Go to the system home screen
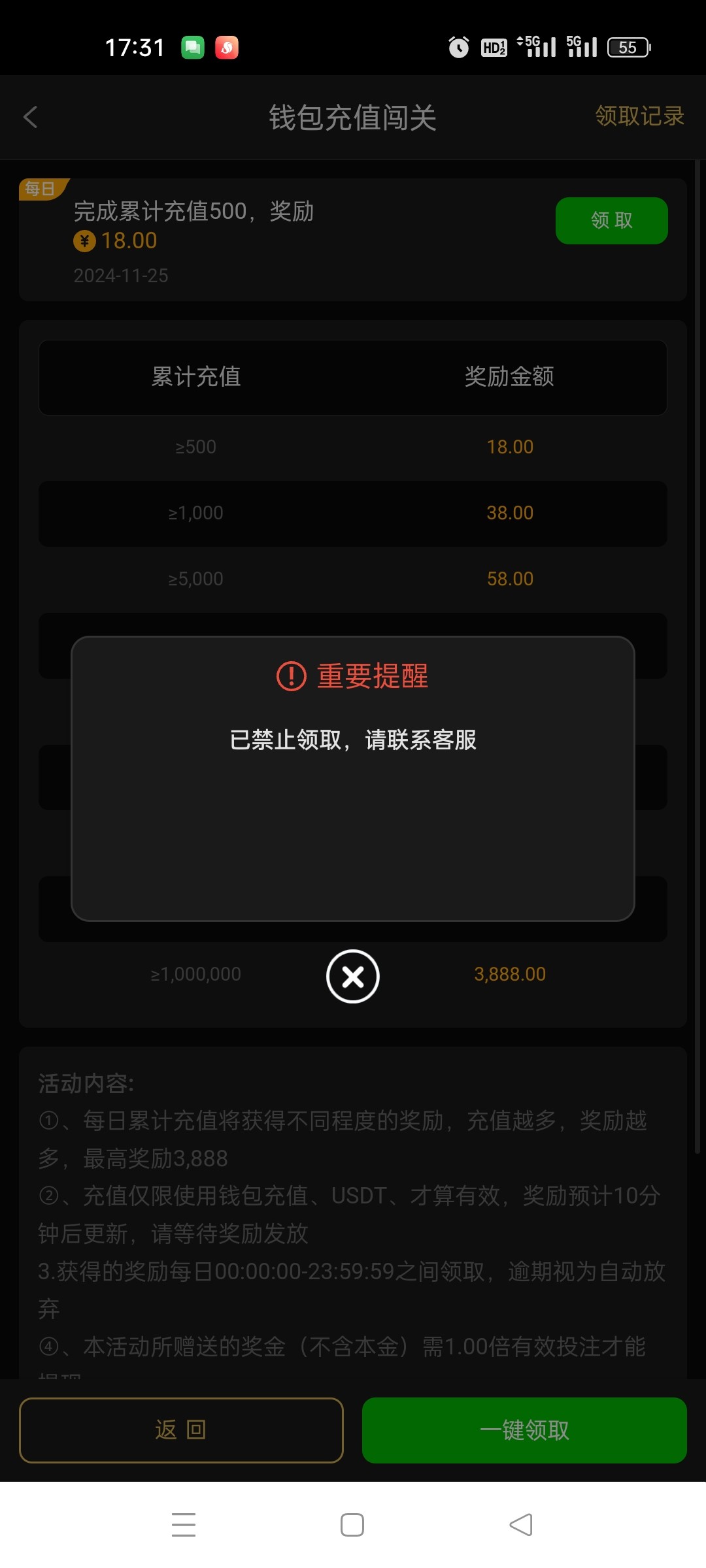 pyautogui.click(x=352, y=1525)
